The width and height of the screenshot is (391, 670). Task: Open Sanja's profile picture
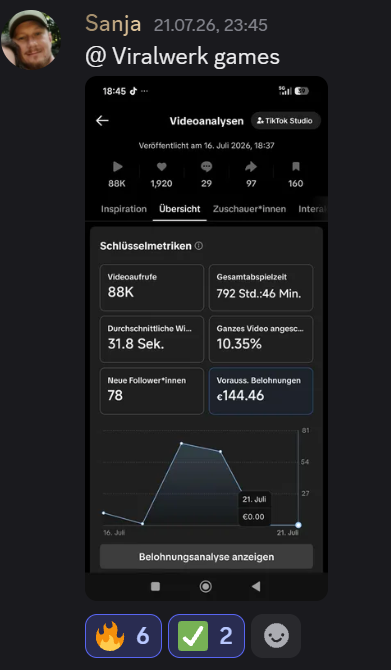[x=31, y=39]
